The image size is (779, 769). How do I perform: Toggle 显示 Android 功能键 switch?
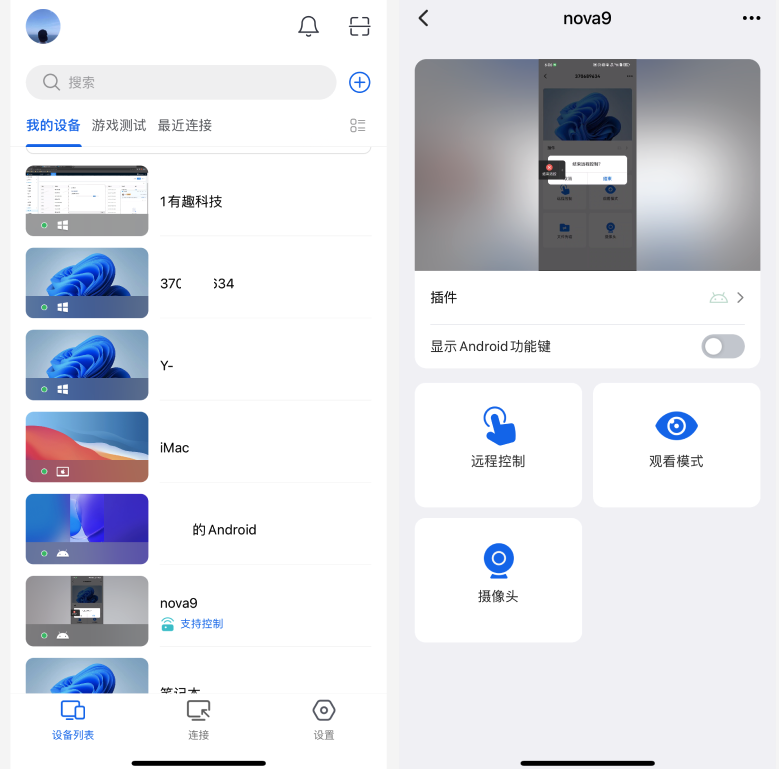pyautogui.click(x=722, y=346)
